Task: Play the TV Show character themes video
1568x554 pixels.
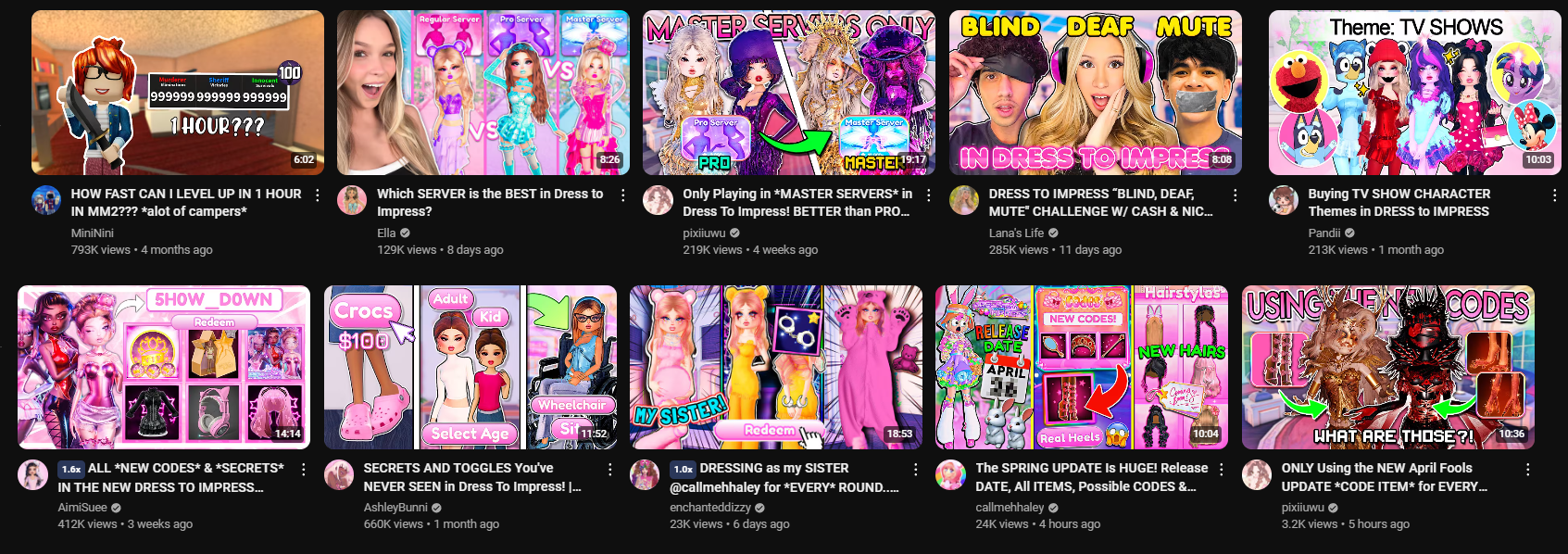Action: [1414, 93]
